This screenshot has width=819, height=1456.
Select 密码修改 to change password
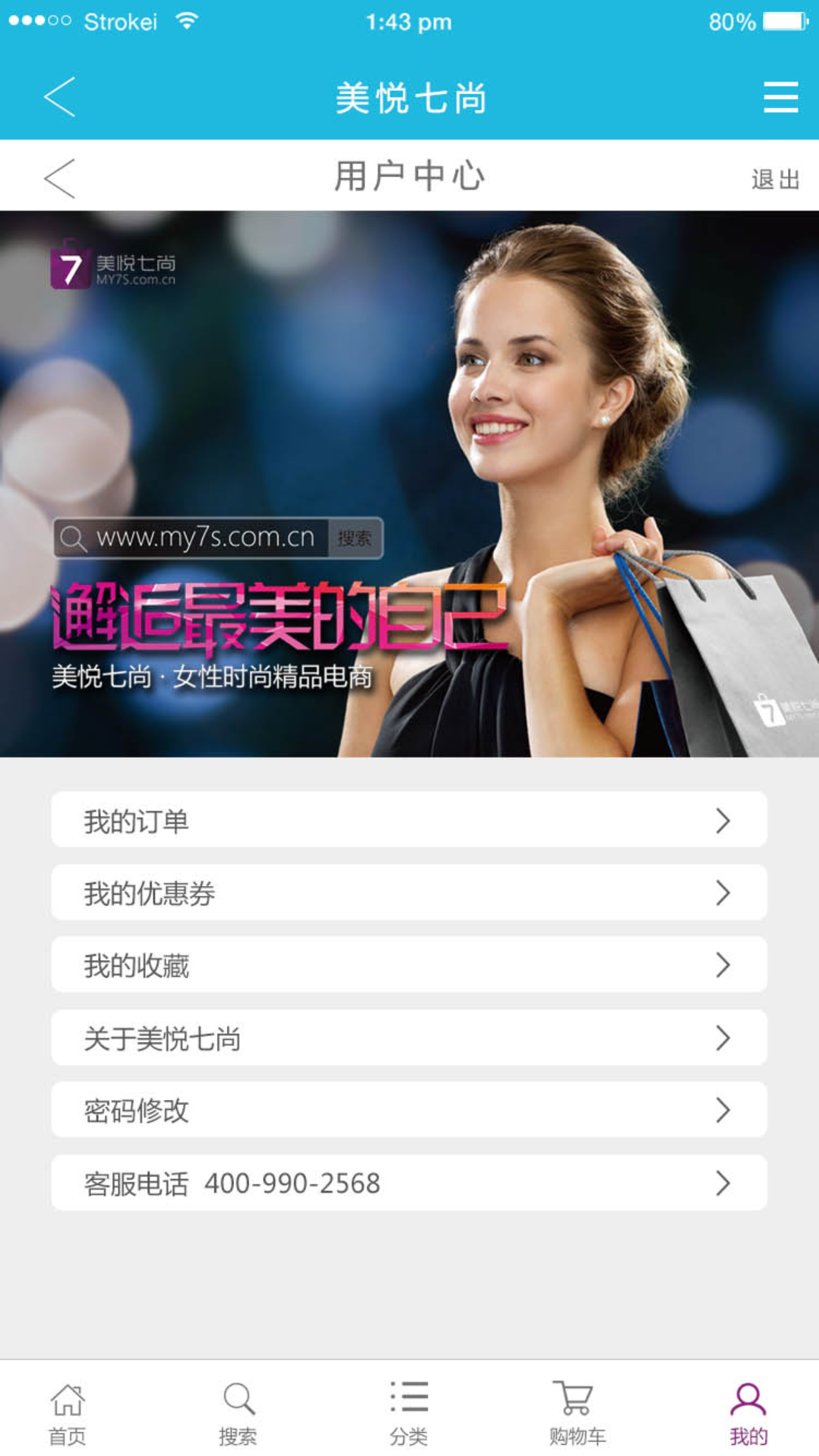coord(409,1110)
